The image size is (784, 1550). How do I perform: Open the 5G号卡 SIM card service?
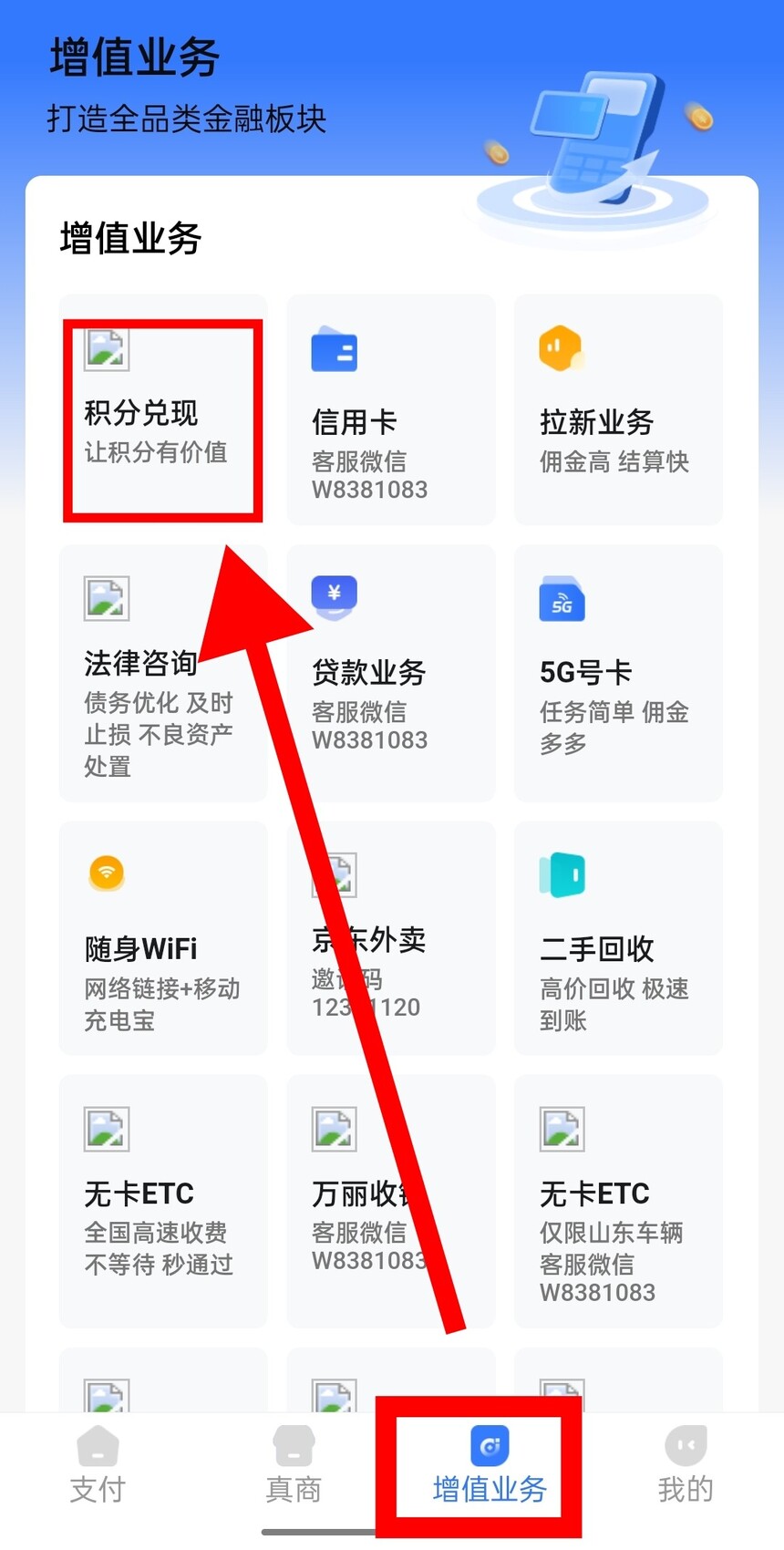tap(562, 599)
